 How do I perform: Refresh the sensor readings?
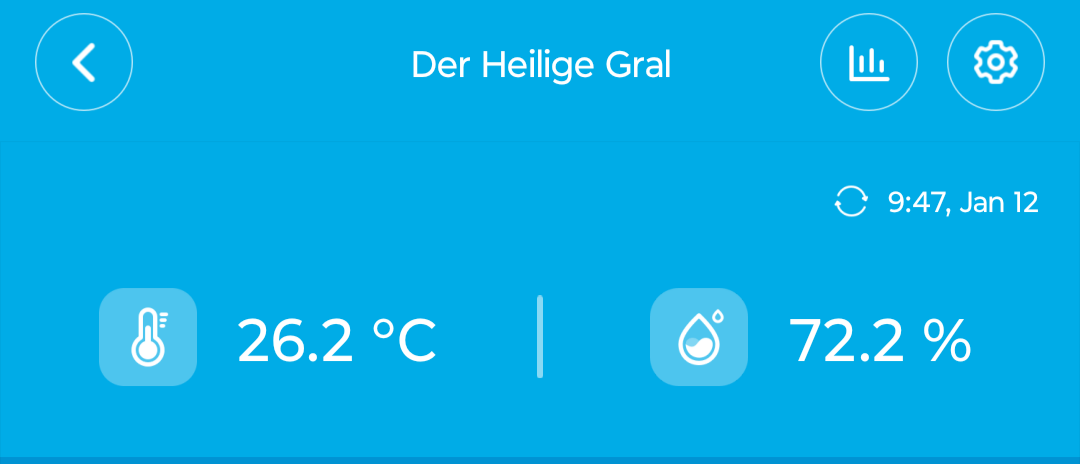[850, 203]
